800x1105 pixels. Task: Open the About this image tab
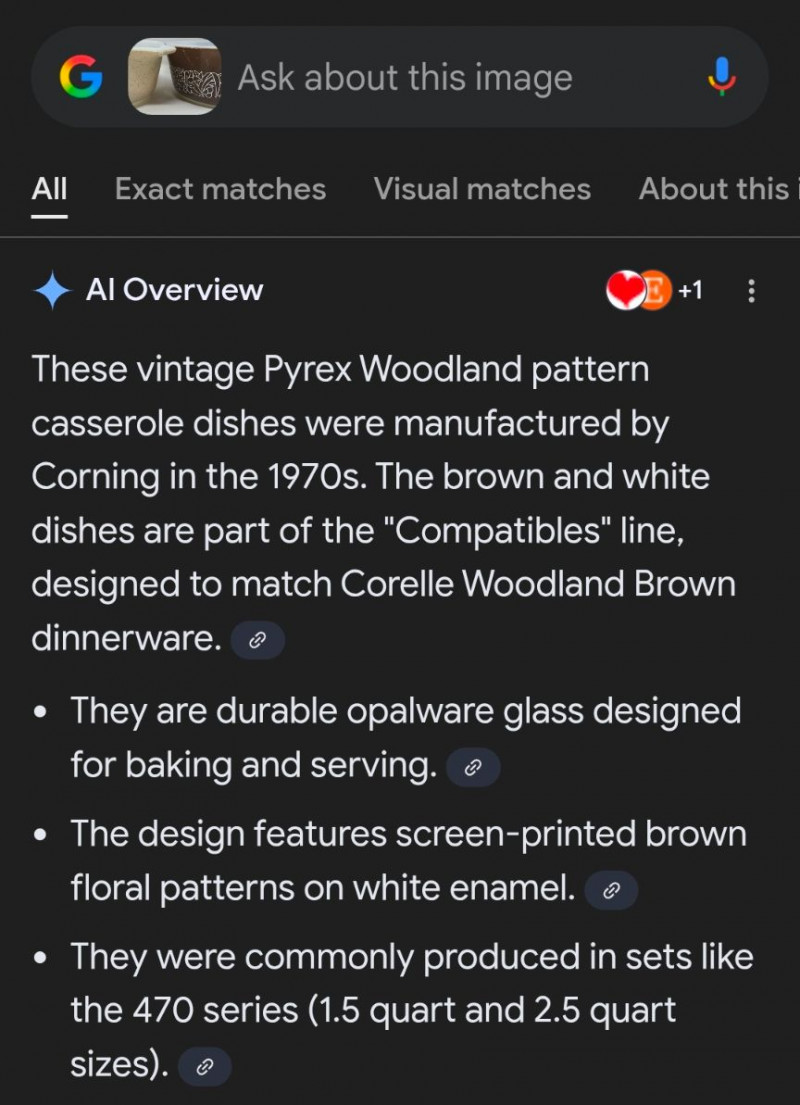pyautogui.click(x=715, y=189)
